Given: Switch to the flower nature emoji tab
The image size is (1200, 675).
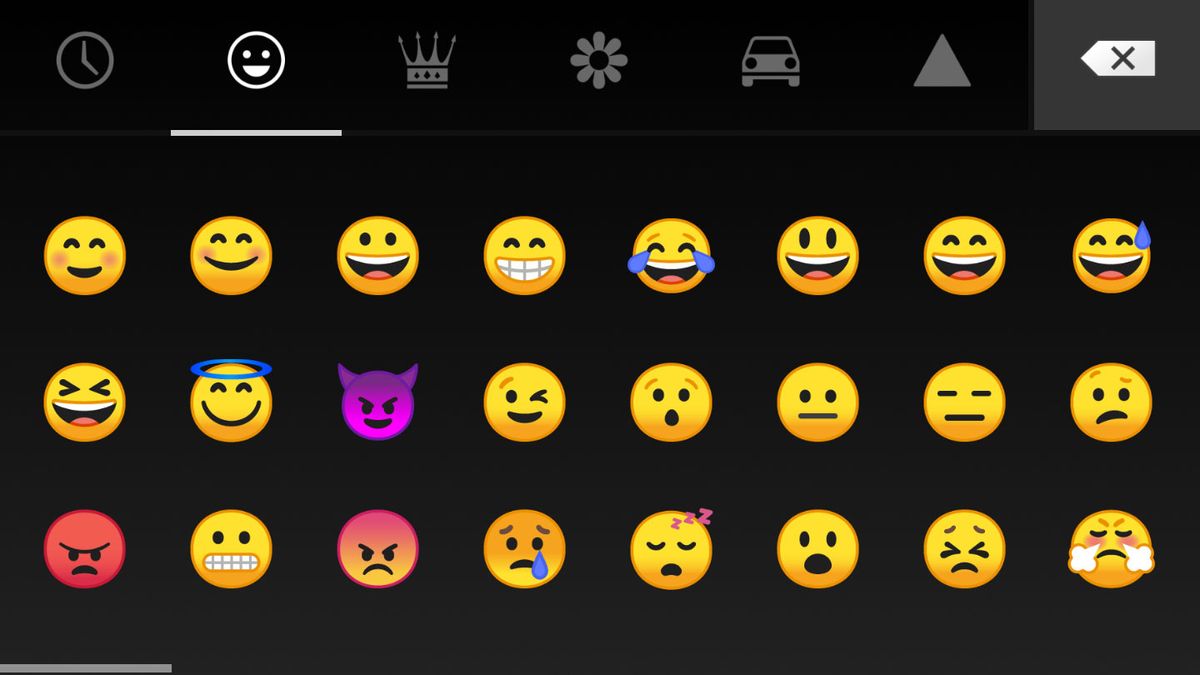Looking at the screenshot, I should coord(598,60).
